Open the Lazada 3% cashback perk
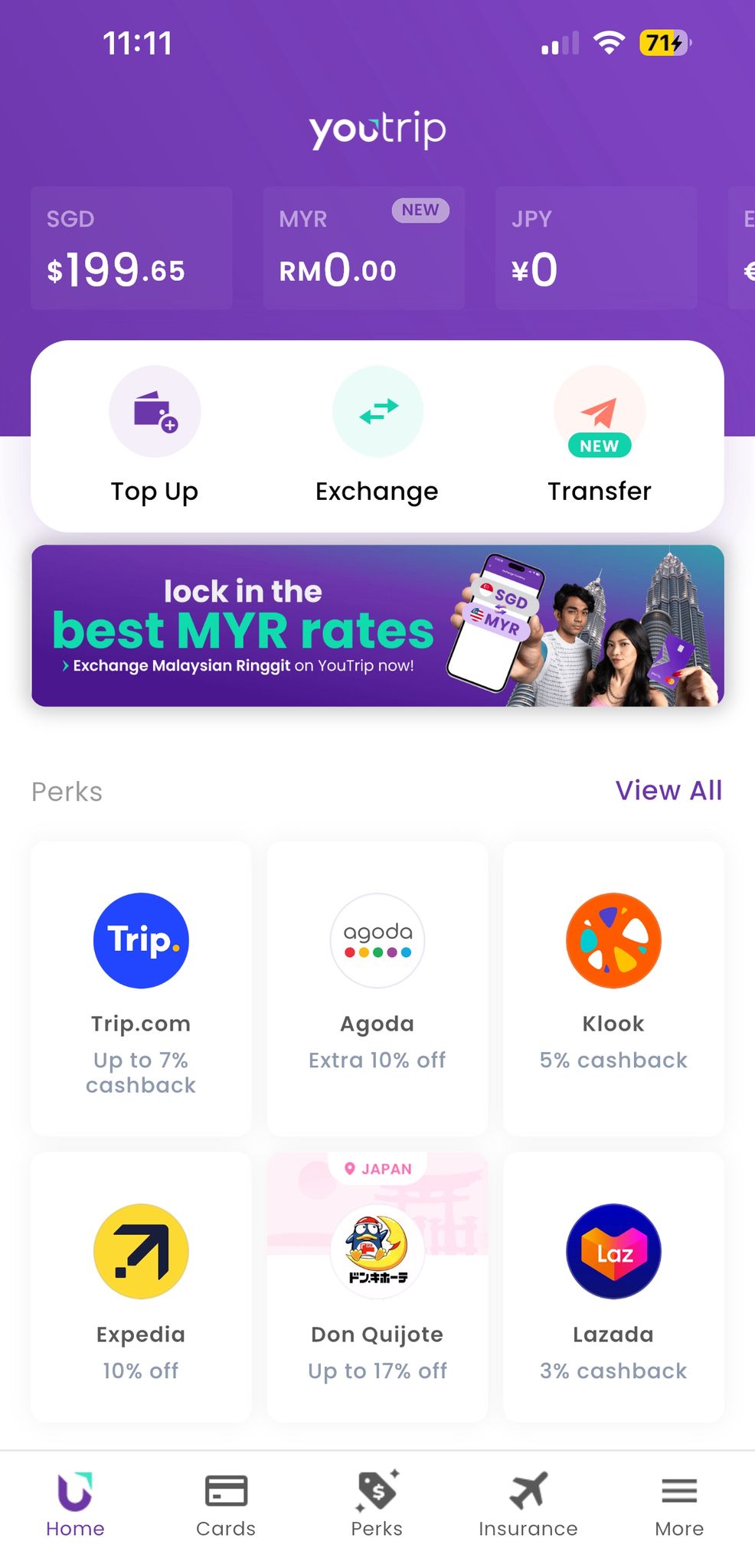The height and width of the screenshot is (1568, 755). [x=613, y=1288]
